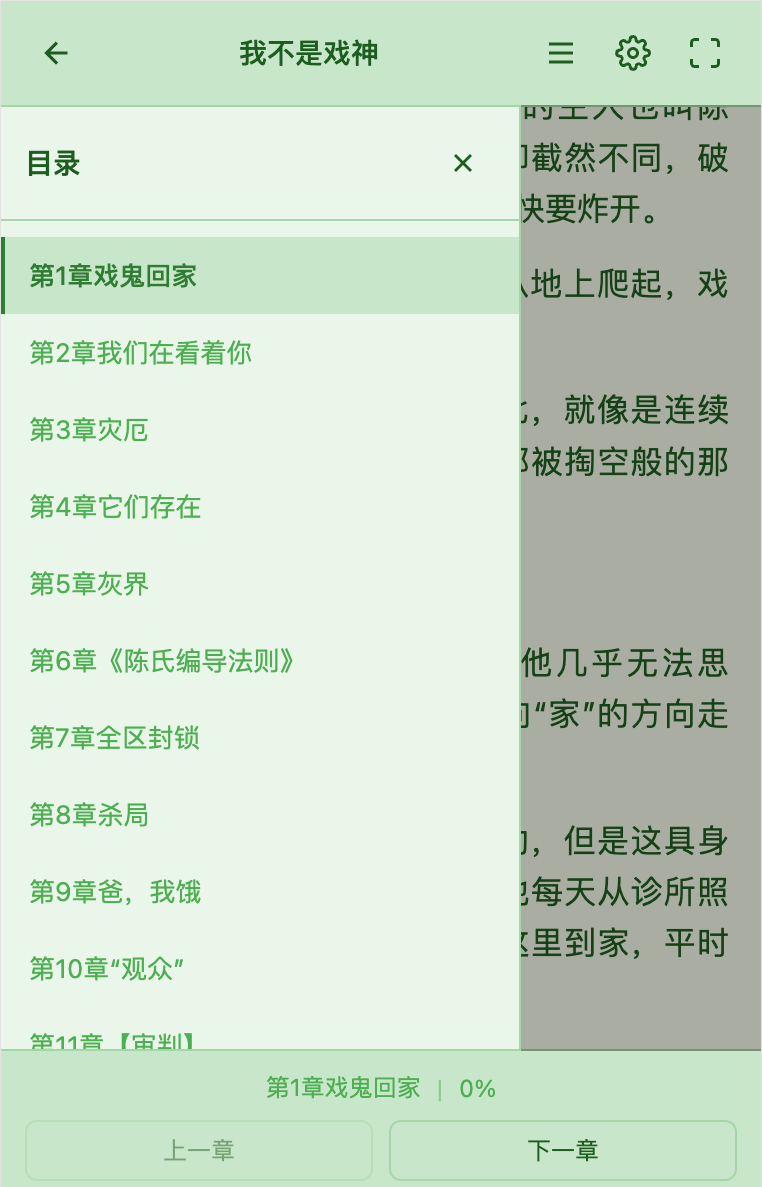Open reader settings via gear icon
Viewport: 762px width, 1187px height.
(632, 53)
